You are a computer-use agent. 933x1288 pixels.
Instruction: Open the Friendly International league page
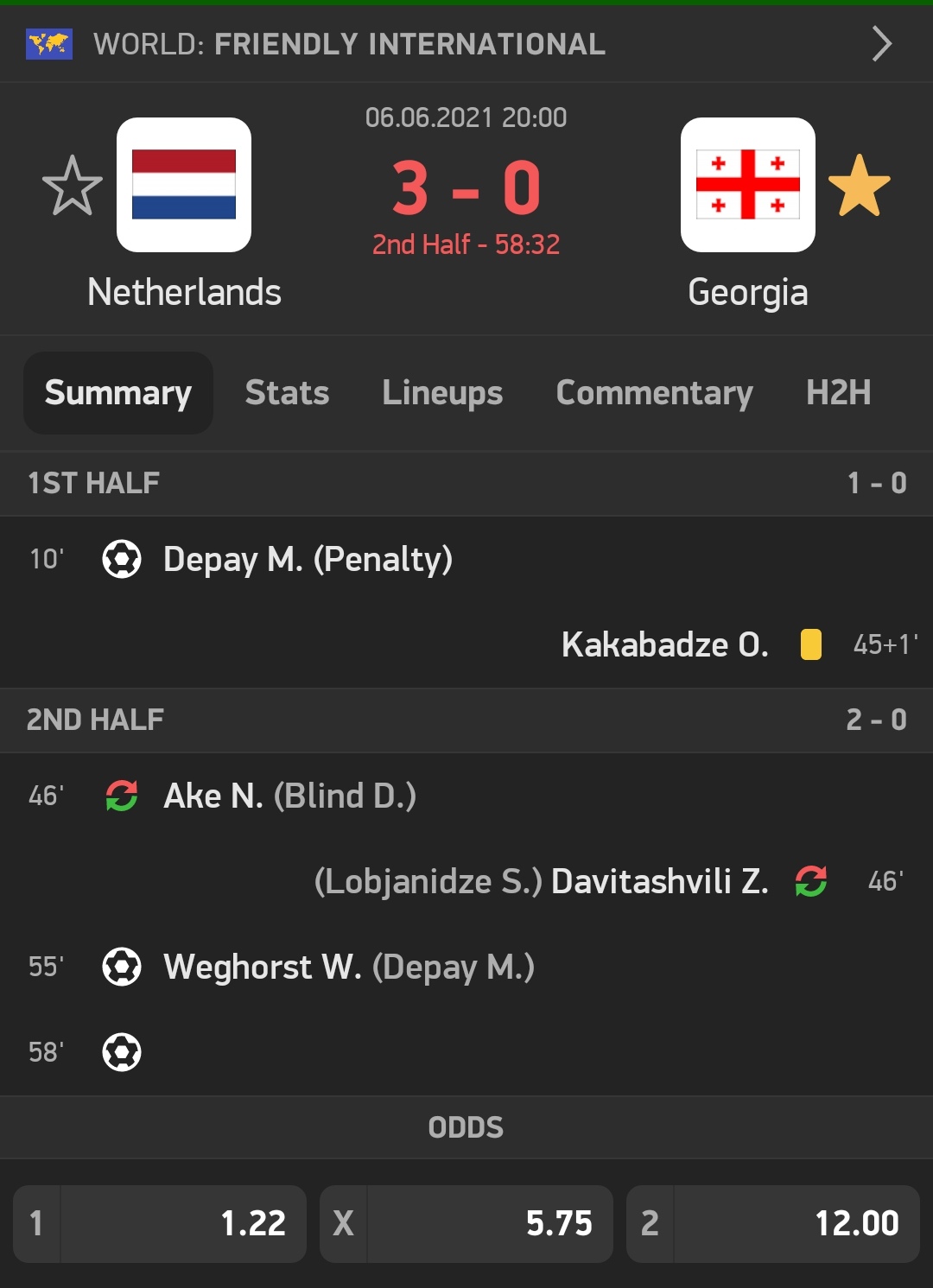pyautogui.click(x=466, y=43)
